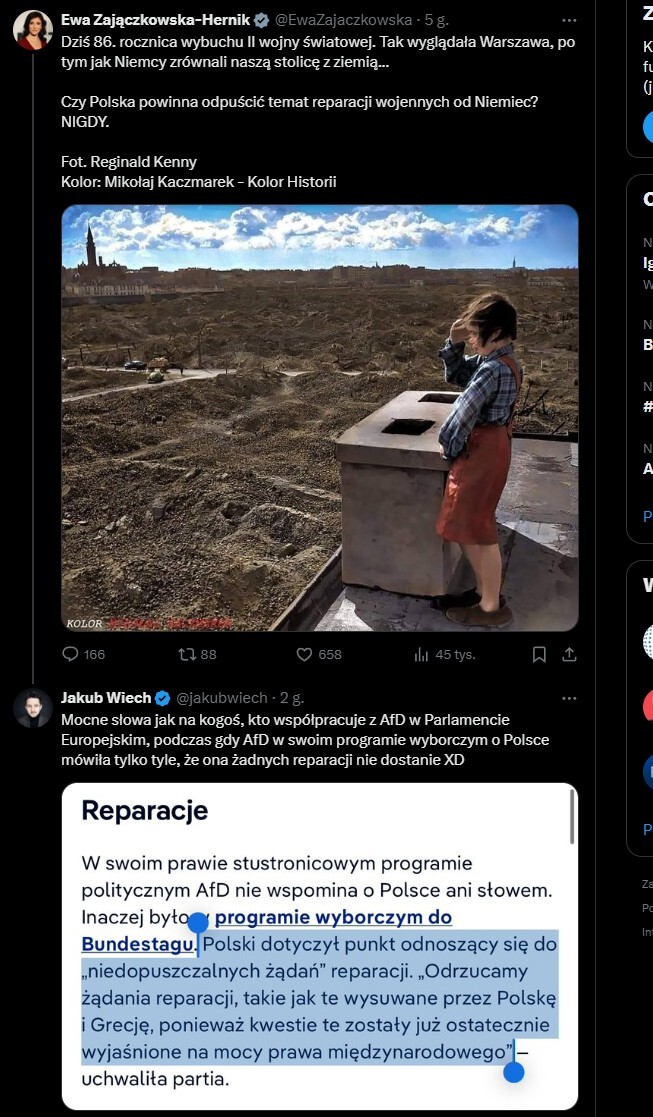Open Jakub Wiech's profile picture
The width and height of the screenshot is (653, 1117).
pos(33,708)
